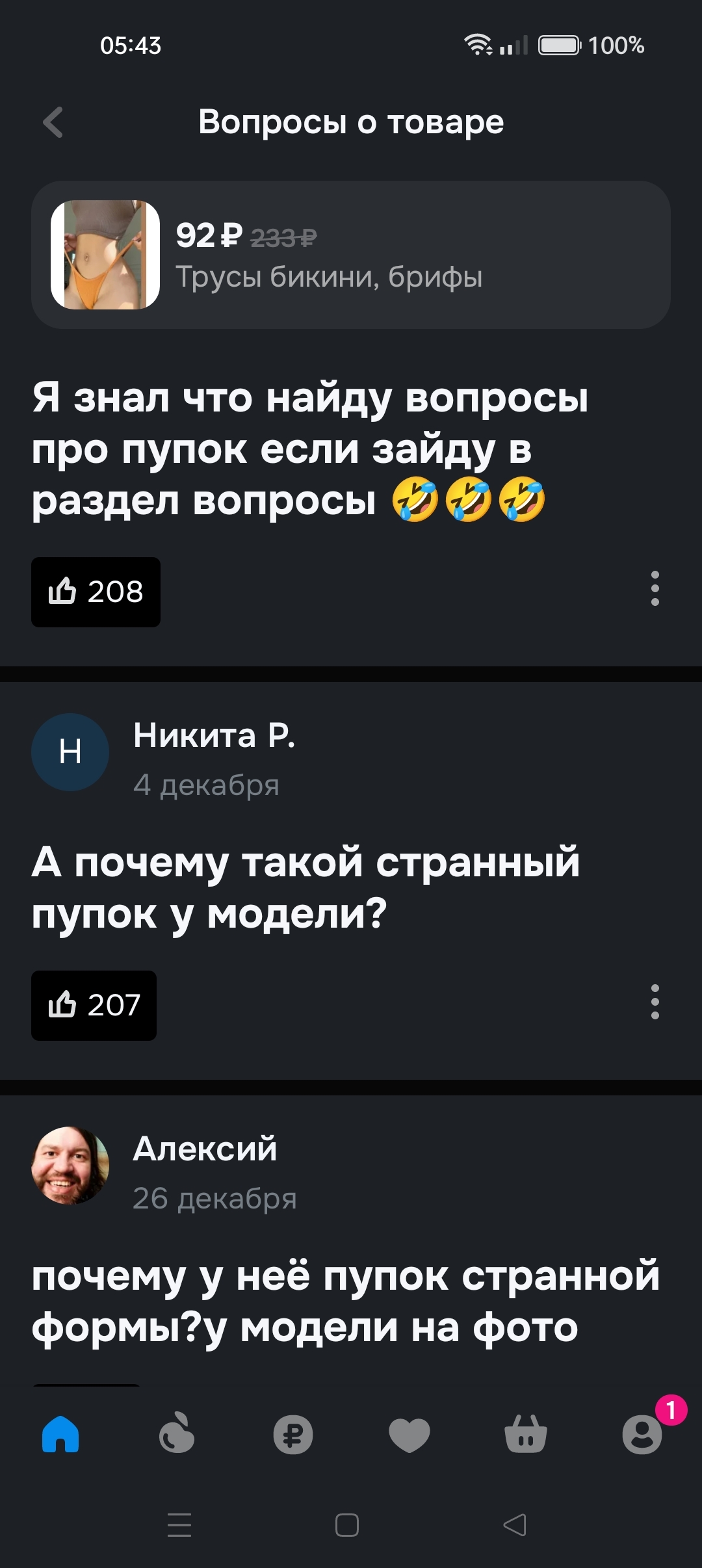Viewport: 702px width, 1568px height.
Task: Like Никита Р.'s question
Action: pyautogui.click(x=94, y=1005)
